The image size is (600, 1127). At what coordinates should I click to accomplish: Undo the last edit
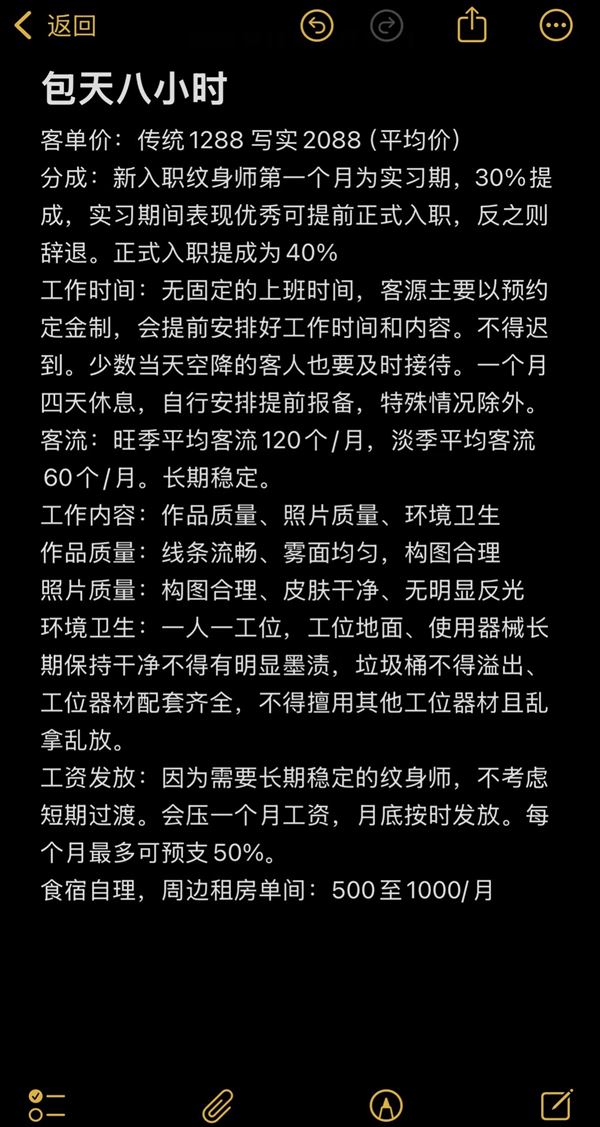click(317, 27)
